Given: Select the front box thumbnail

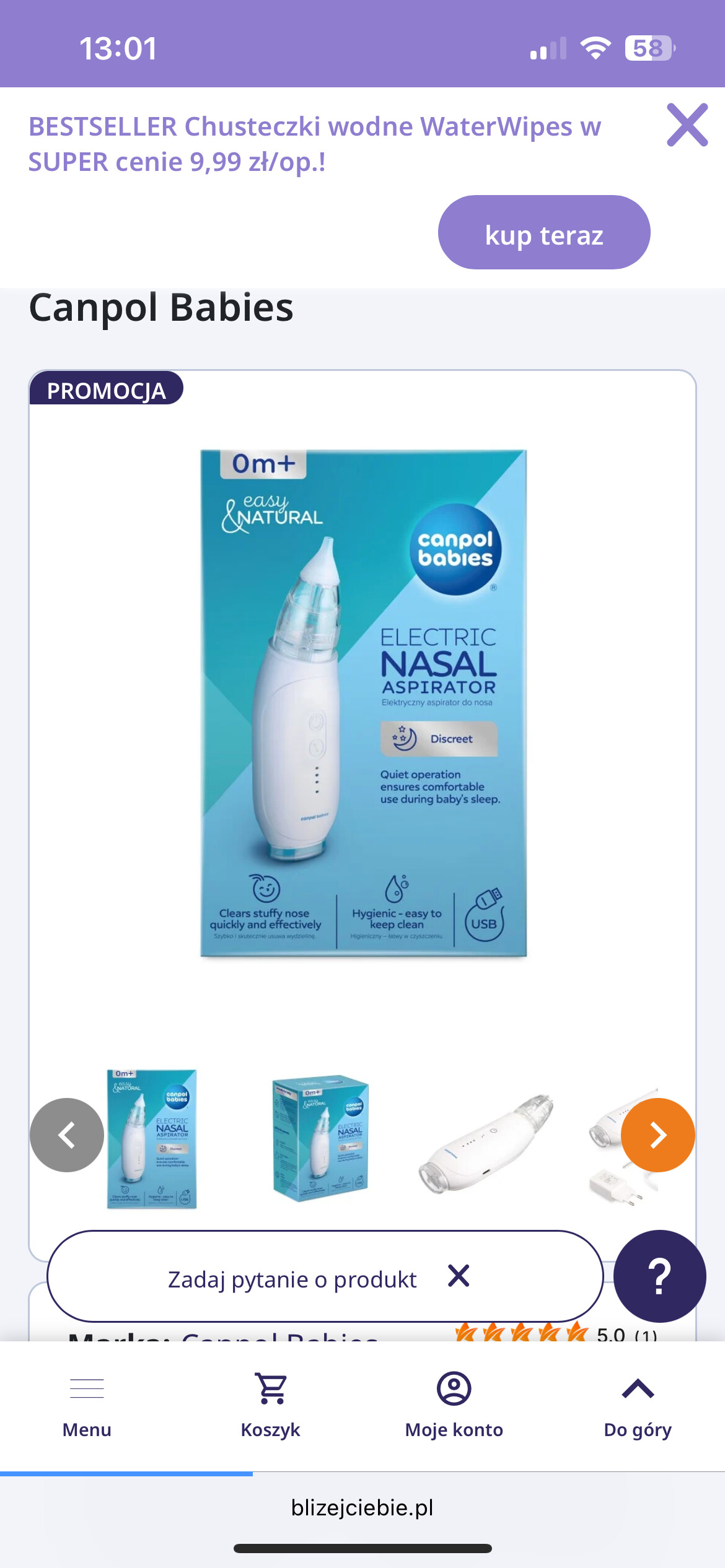Looking at the screenshot, I should click(x=152, y=1138).
